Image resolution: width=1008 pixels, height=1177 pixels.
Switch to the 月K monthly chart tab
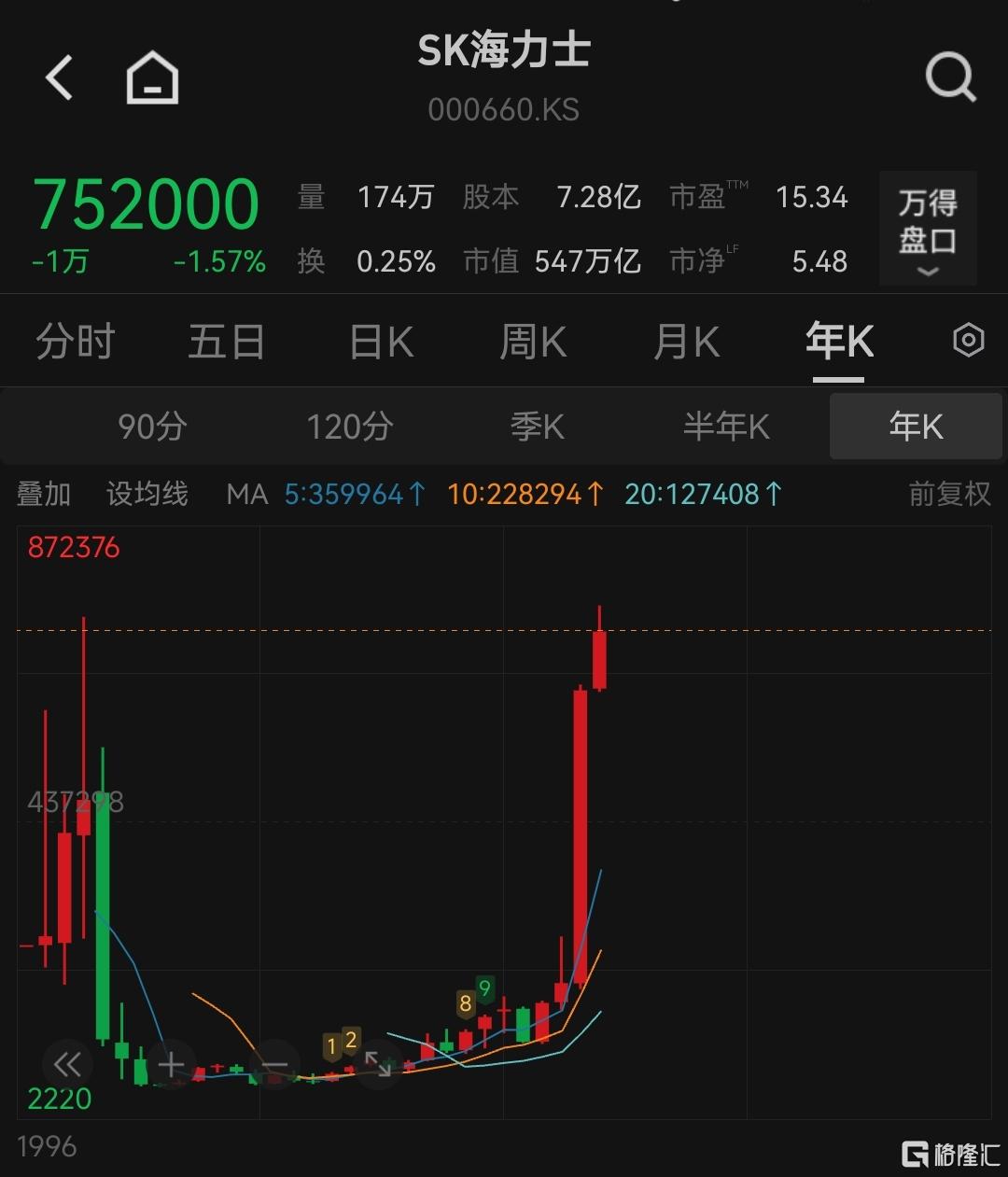click(x=686, y=342)
